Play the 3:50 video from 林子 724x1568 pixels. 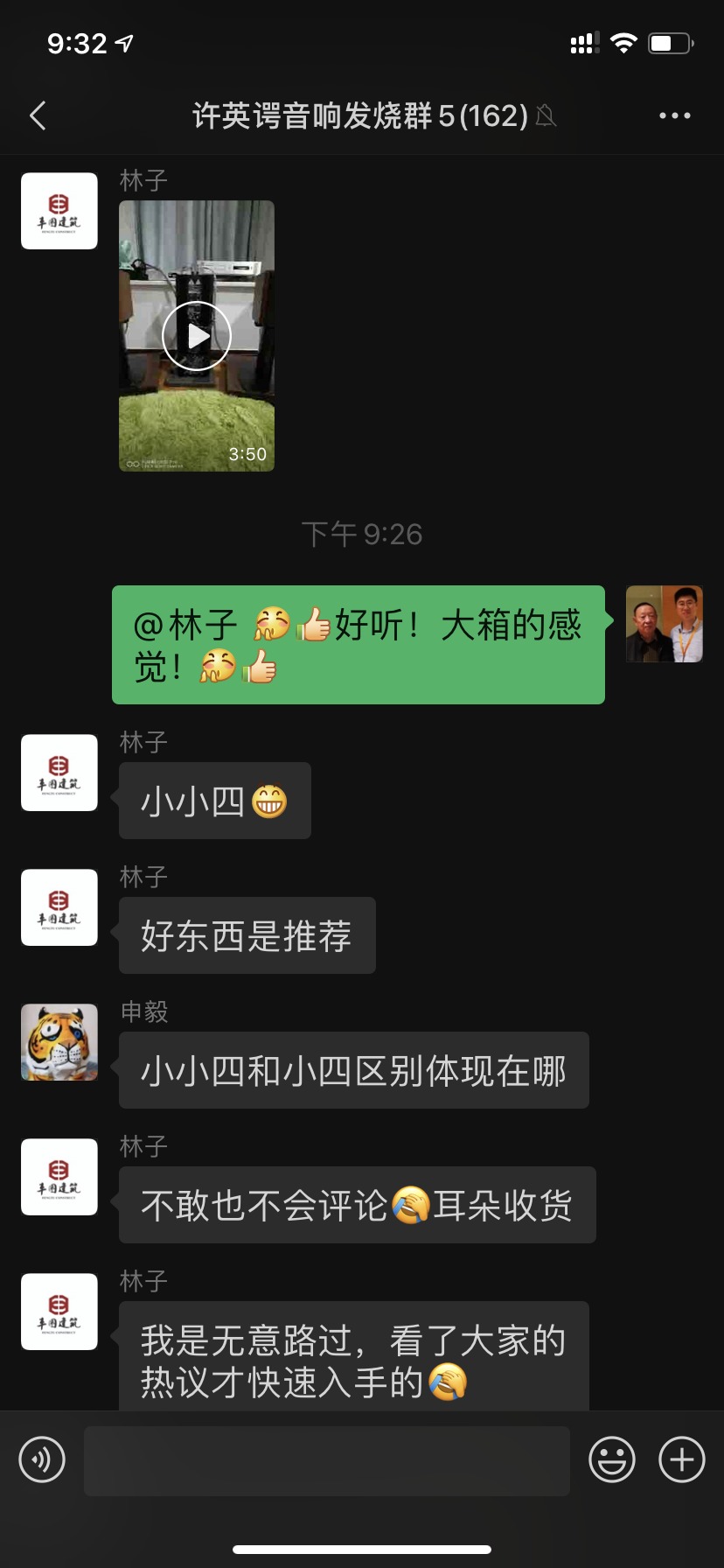point(197,336)
